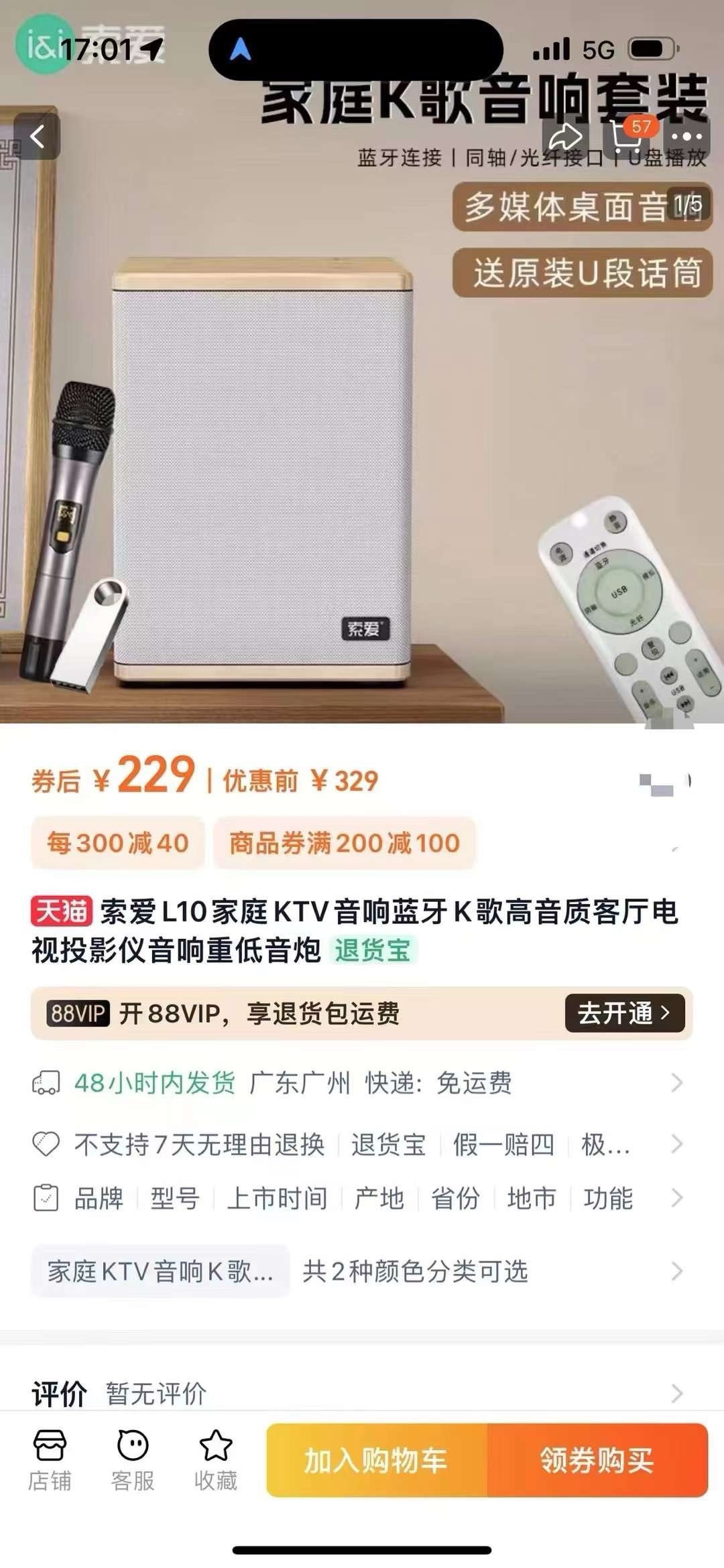Add item to 收藏 favorites
Image resolution: width=724 pixels, height=1568 pixels.
pyautogui.click(x=216, y=1461)
